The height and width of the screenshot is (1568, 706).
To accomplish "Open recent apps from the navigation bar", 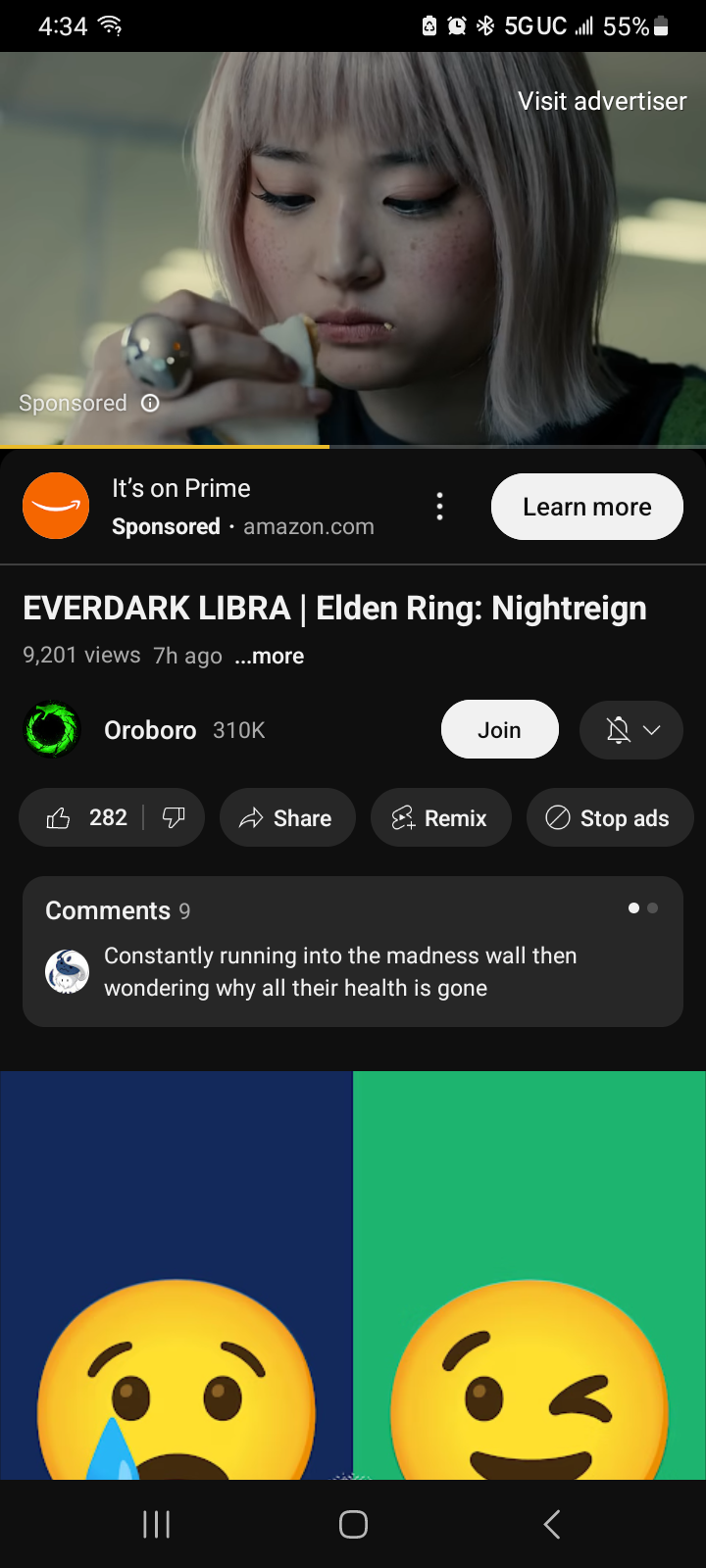I will click(157, 1524).
